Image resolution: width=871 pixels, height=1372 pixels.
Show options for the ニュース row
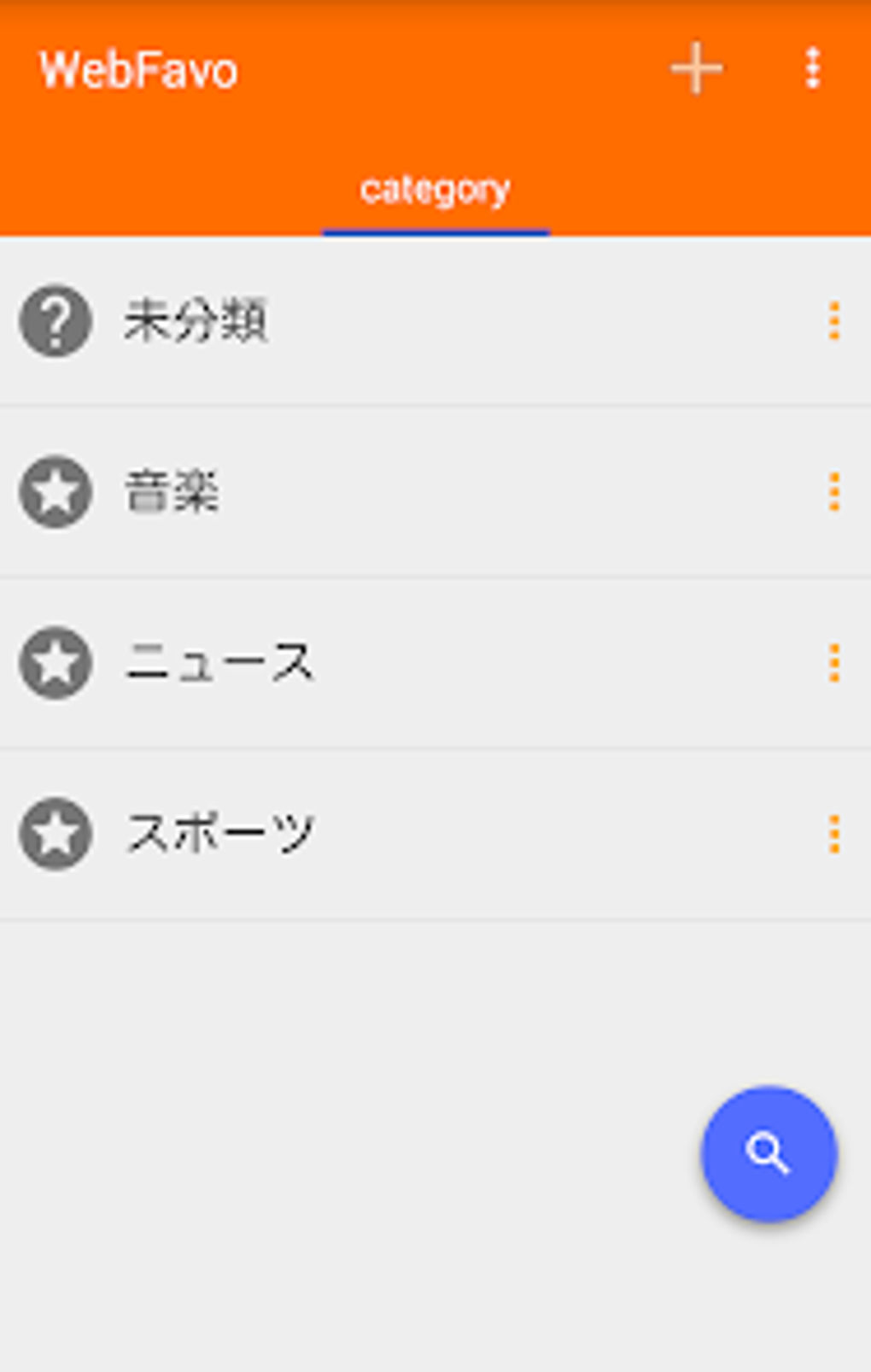(834, 663)
